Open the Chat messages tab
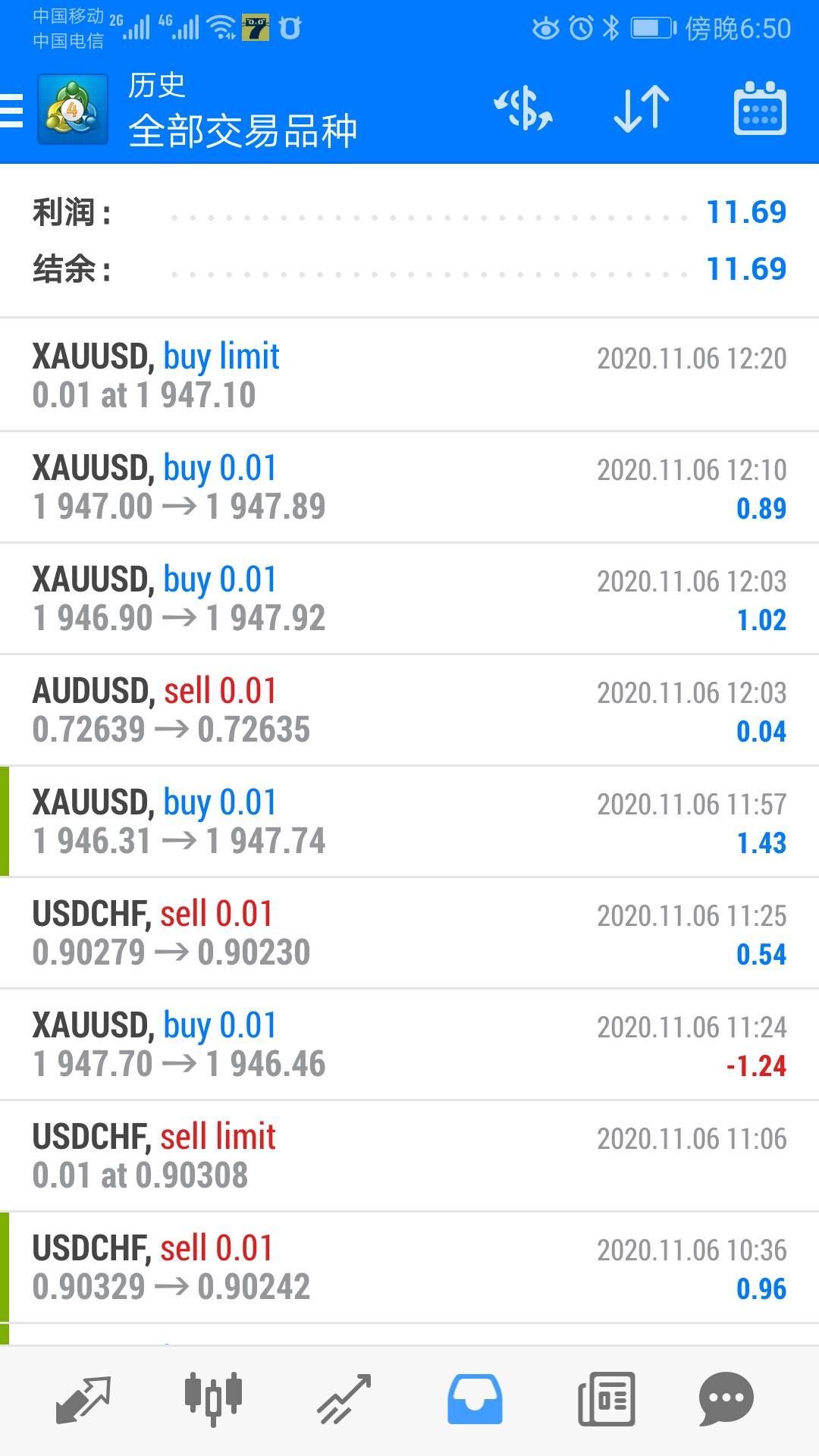Screen dimensions: 819x1456 (726, 1399)
